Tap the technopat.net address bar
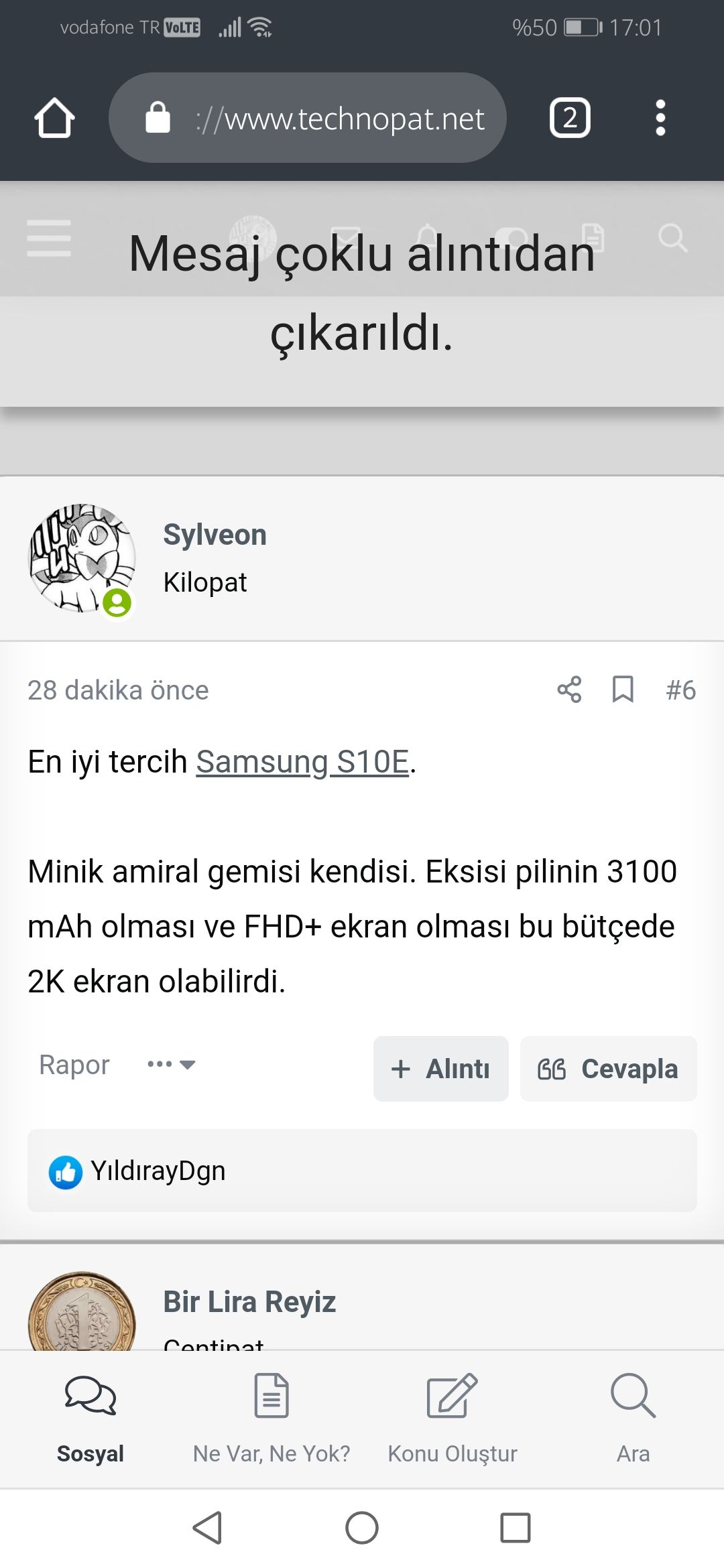724x1568 pixels. 307,118
